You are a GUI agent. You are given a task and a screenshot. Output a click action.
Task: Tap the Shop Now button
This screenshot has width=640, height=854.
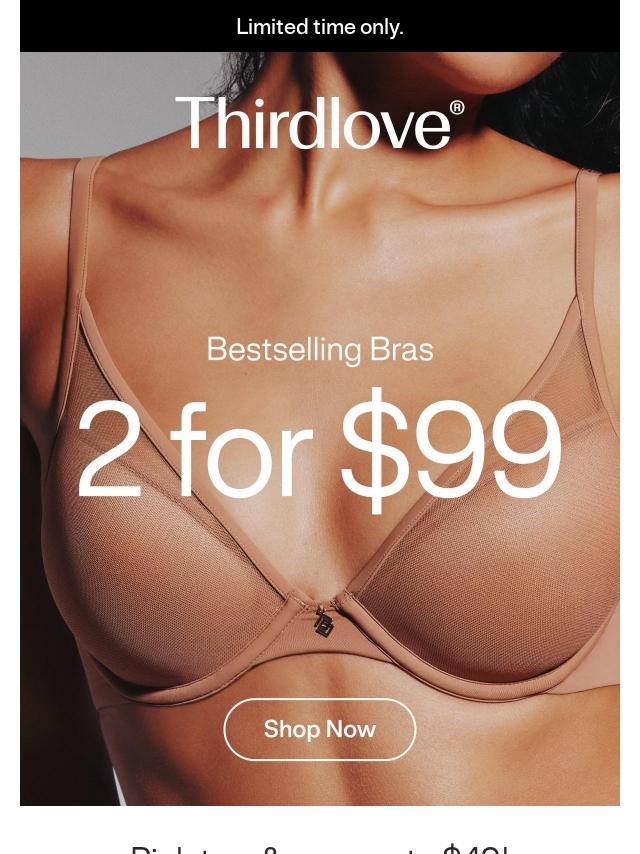click(x=319, y=729)
